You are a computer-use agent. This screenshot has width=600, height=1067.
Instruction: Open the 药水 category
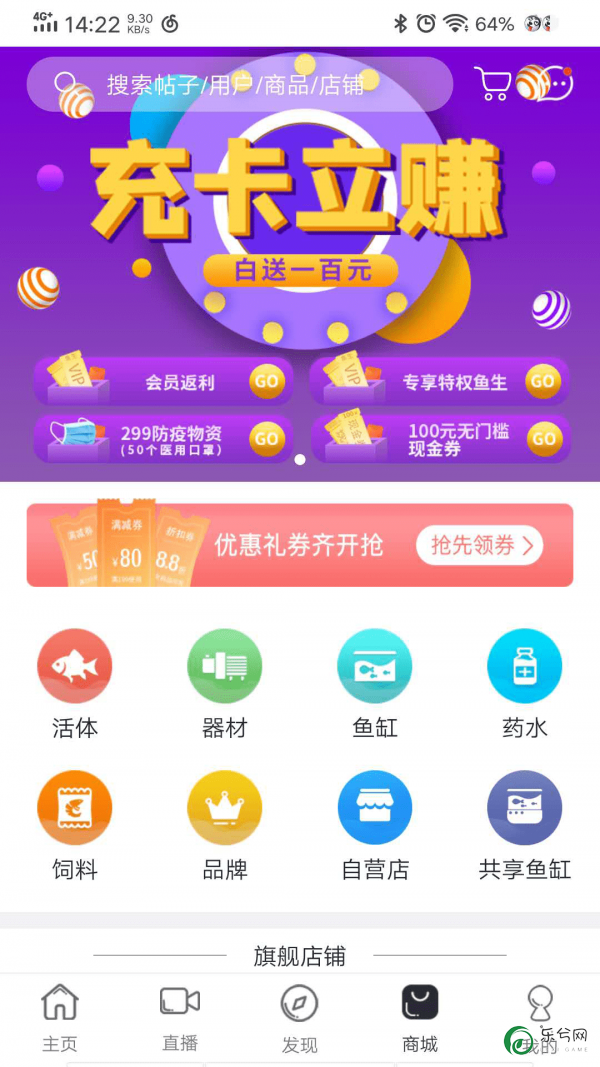click(524, 684)
